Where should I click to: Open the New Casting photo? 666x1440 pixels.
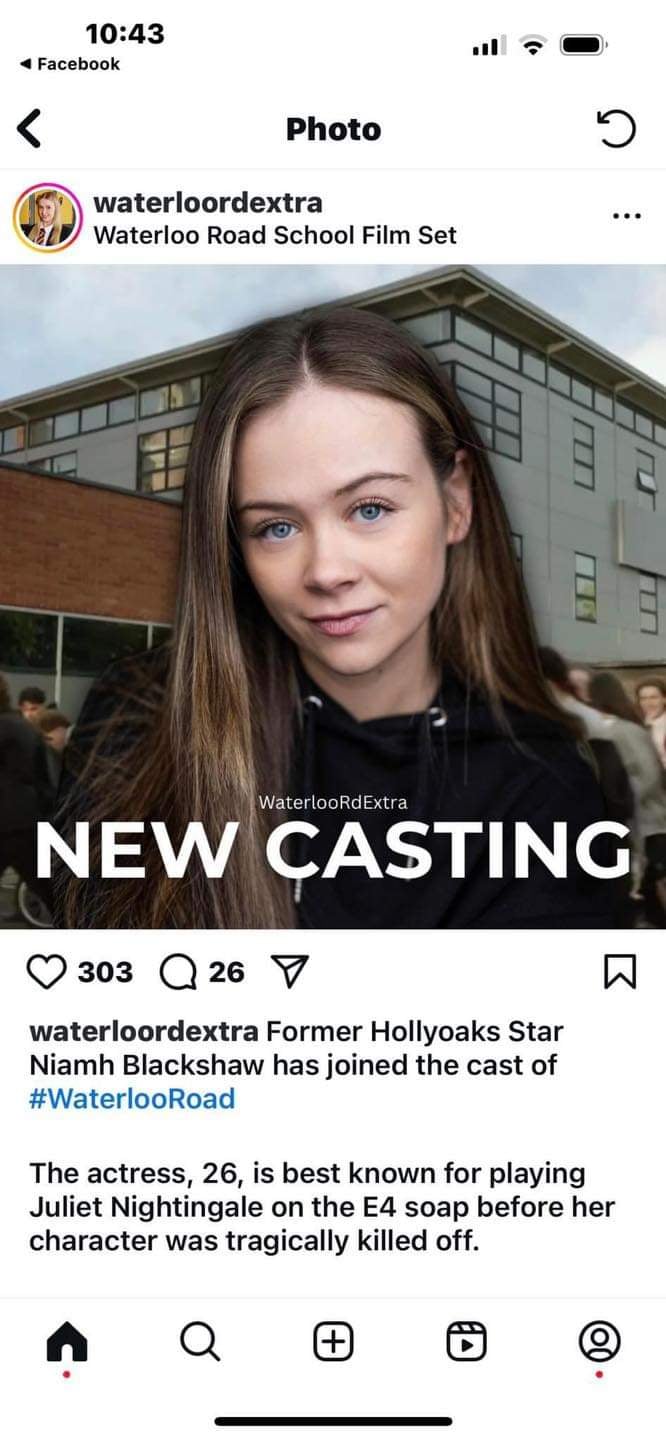333,596
